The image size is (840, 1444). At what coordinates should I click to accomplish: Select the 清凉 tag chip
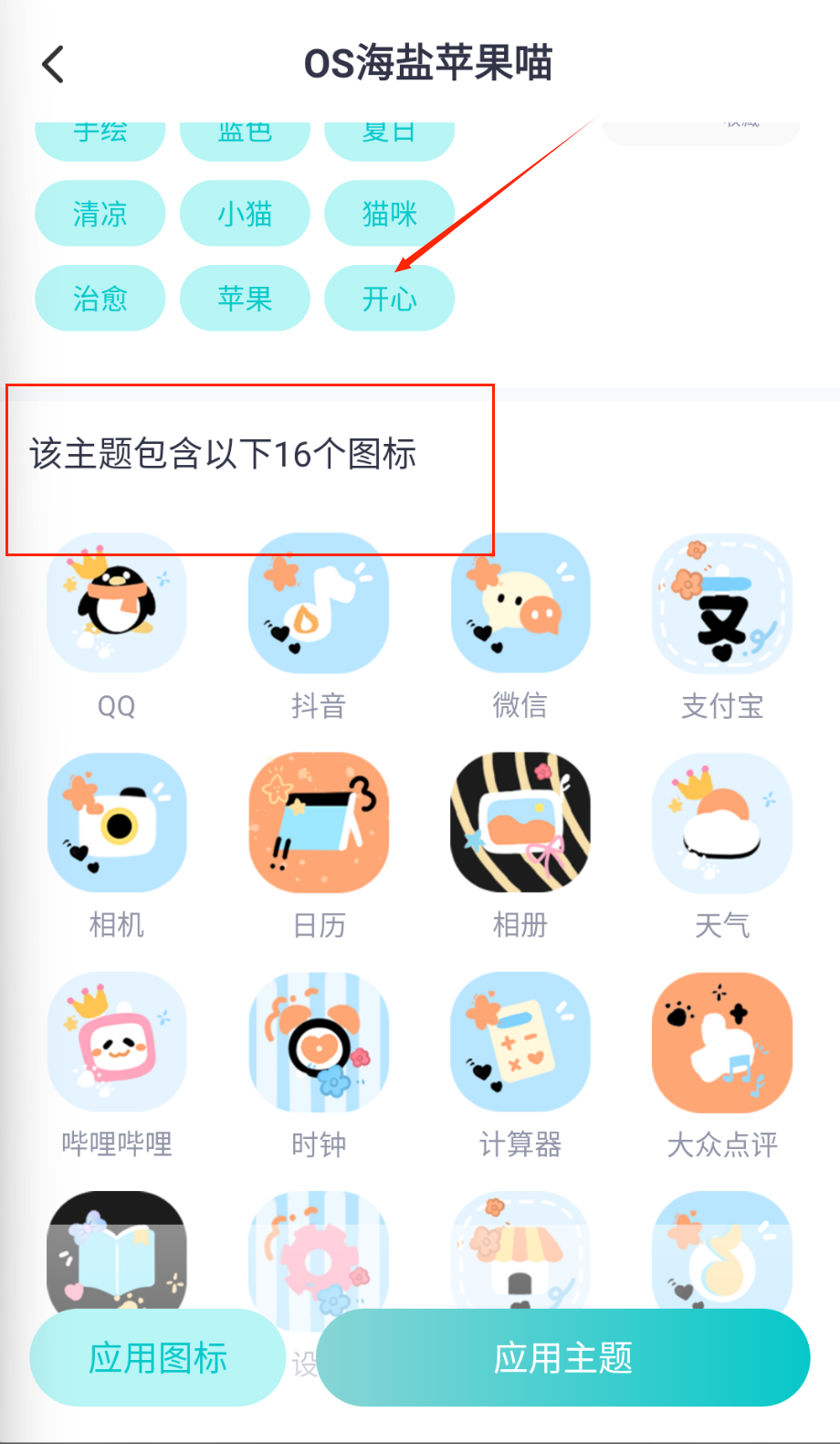pyautogui.click(x=100, y=214)
